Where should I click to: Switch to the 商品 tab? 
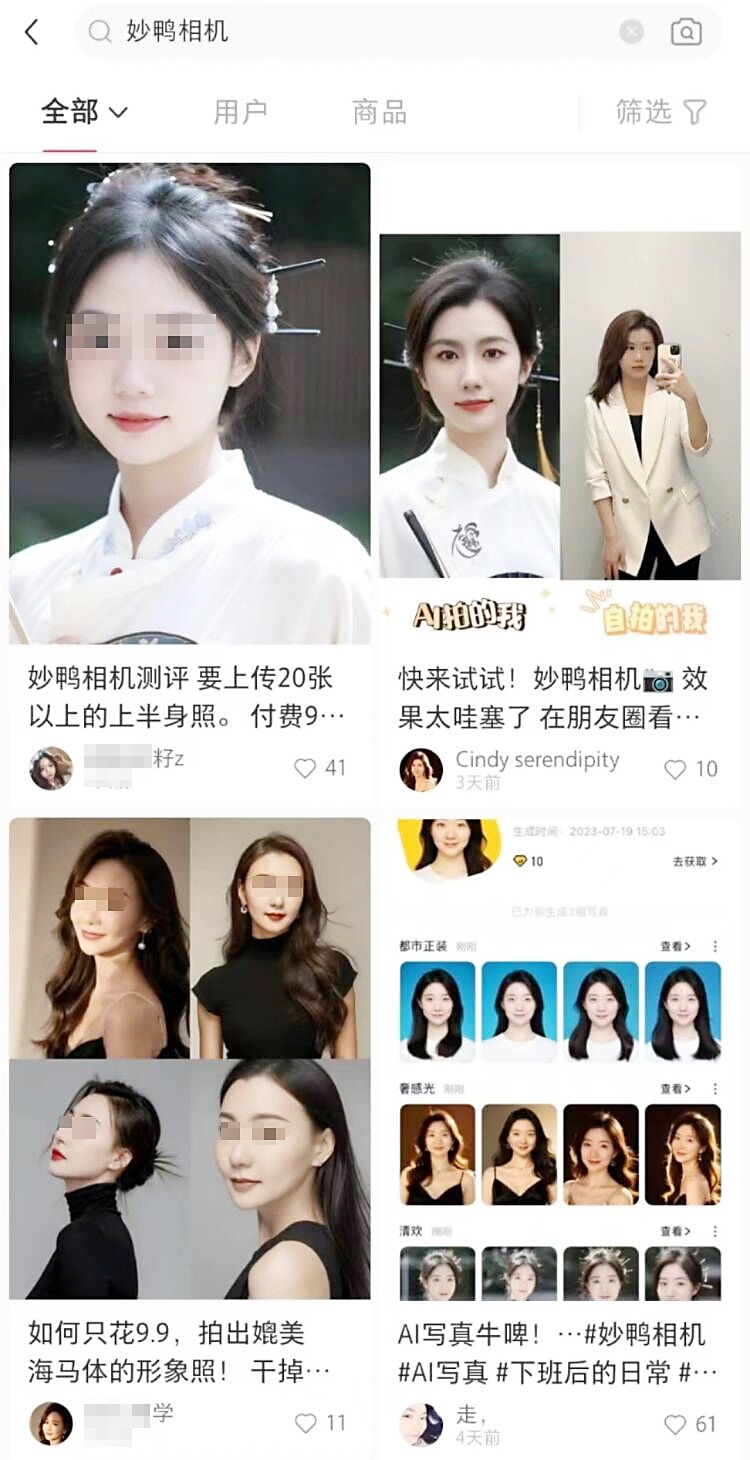pos(379,112)
